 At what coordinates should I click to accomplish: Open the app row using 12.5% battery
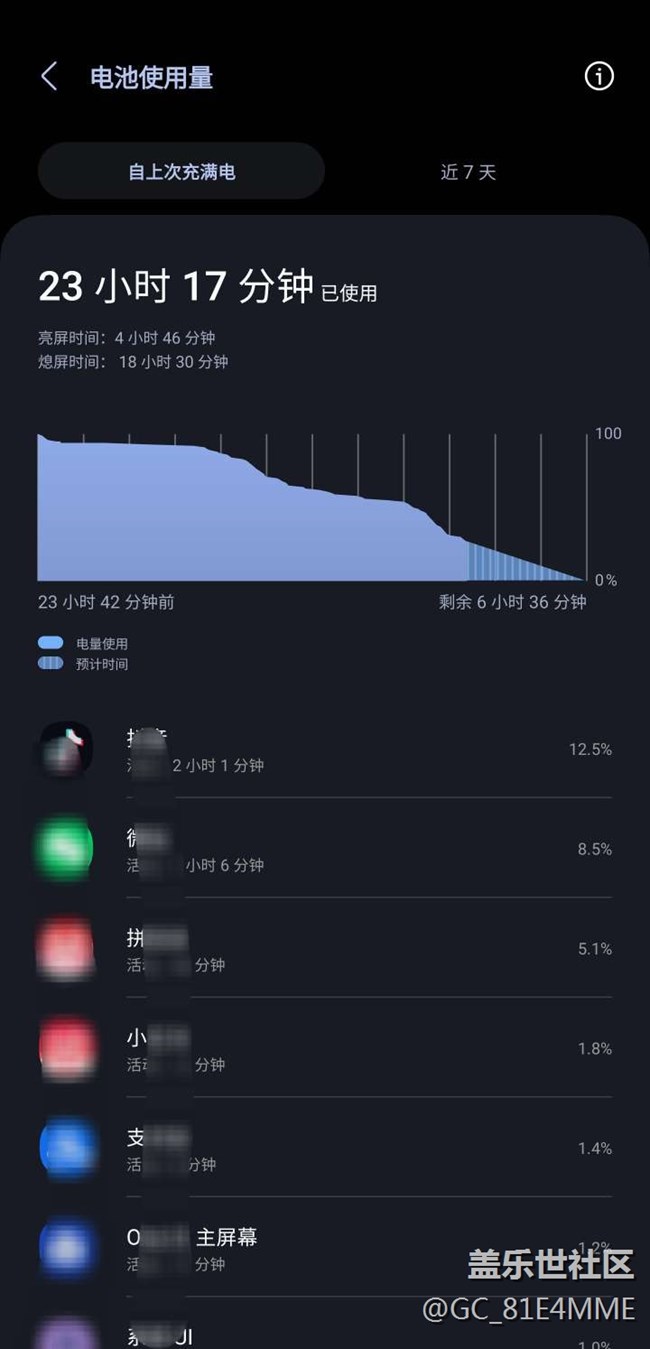point(325,749)
